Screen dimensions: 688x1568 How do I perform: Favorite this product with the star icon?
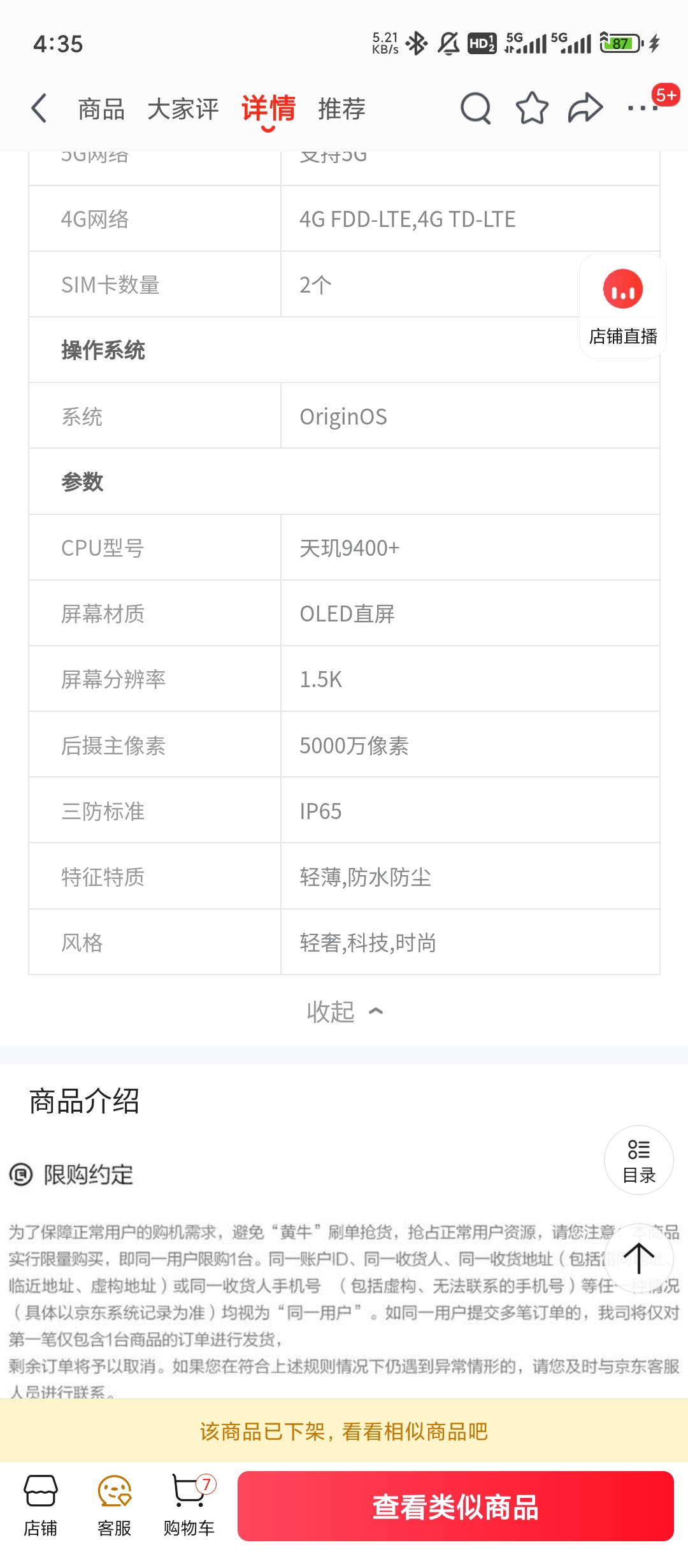click(531, 108)
